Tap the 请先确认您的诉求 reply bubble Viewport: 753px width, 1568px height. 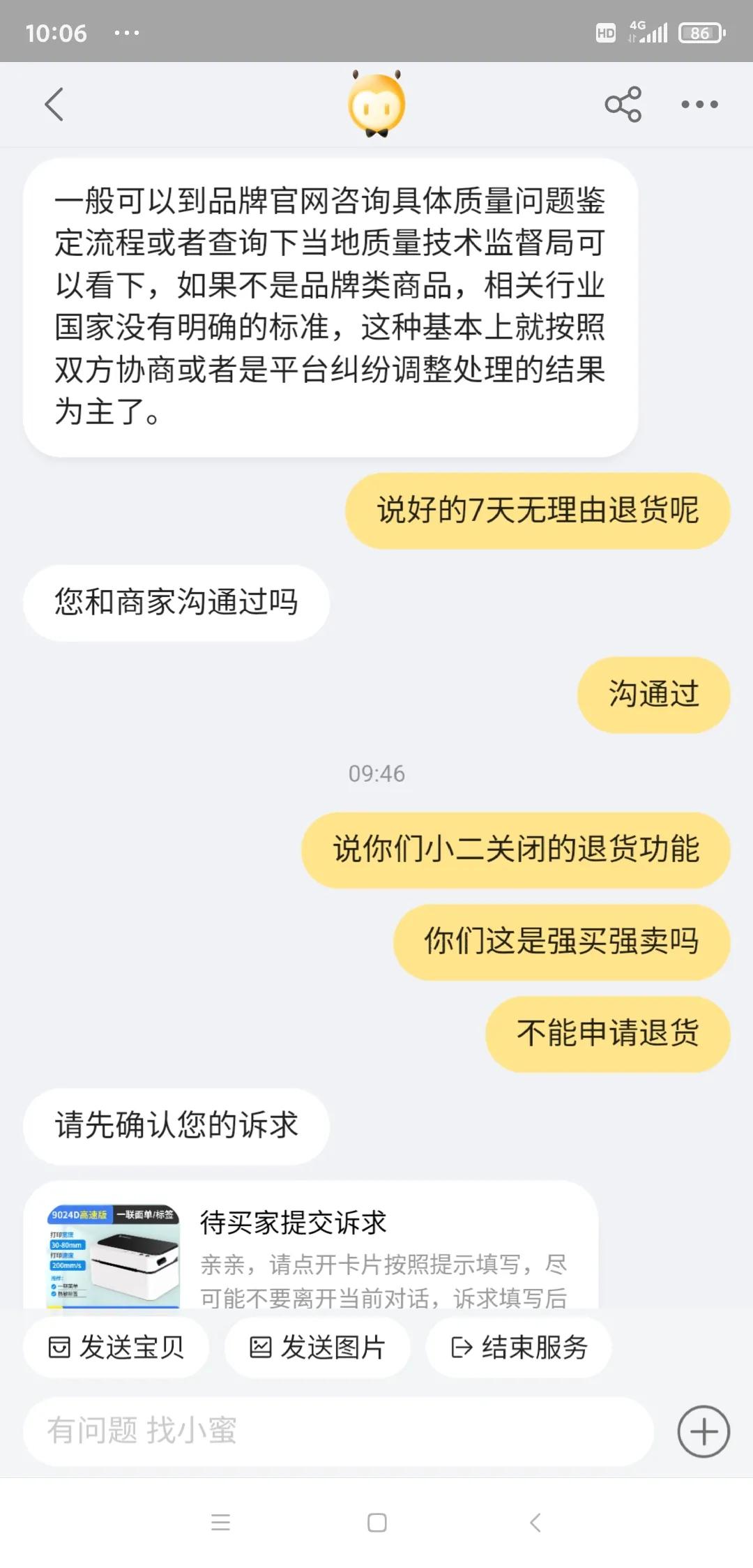175,1126
